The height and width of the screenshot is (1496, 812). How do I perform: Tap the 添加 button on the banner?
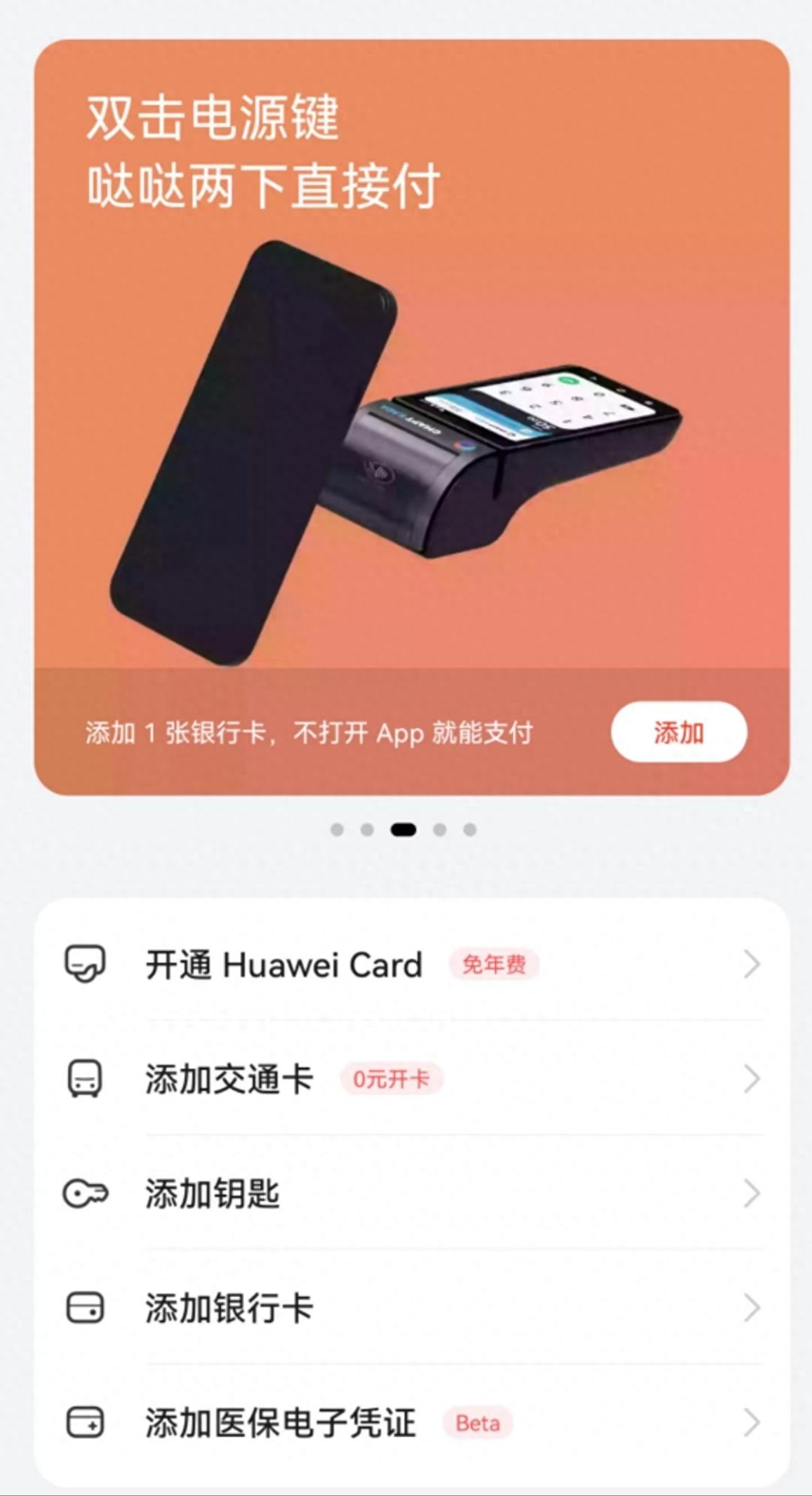[x=678, y=732]
